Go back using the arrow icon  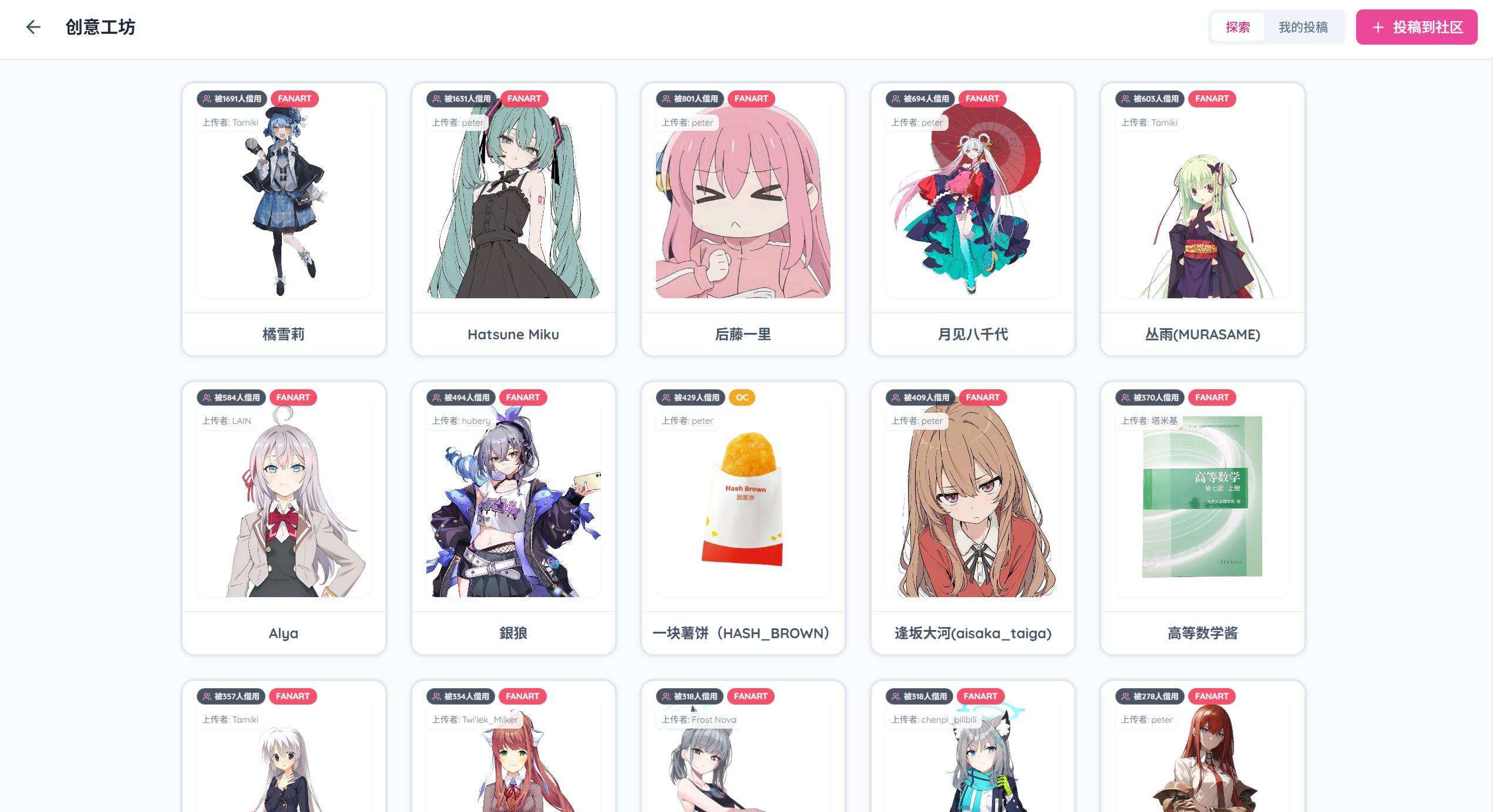pos(33,27)
